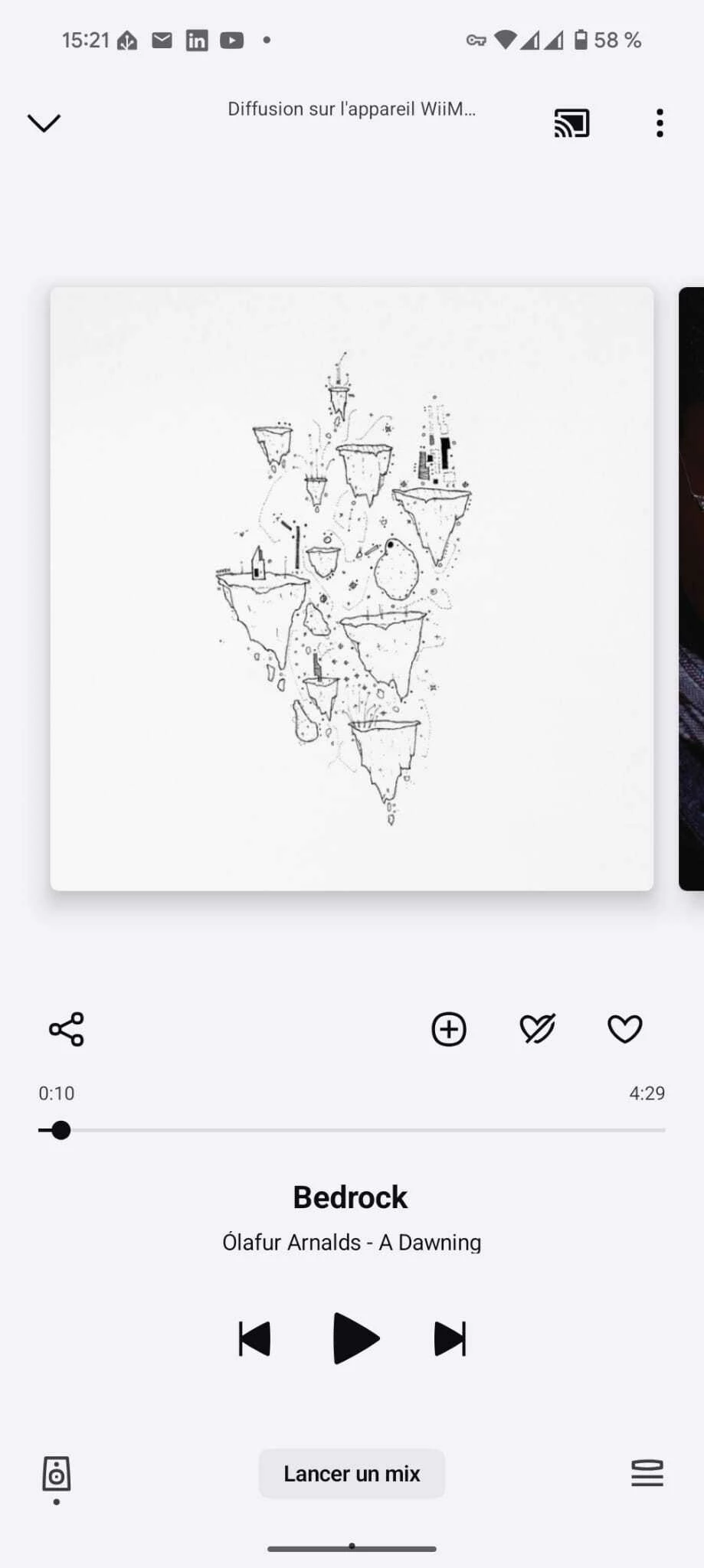Open artist and album Ólafur Arnalds - A Dawning
Screen dimensions: 704x1568
[x=352, y=1242]
